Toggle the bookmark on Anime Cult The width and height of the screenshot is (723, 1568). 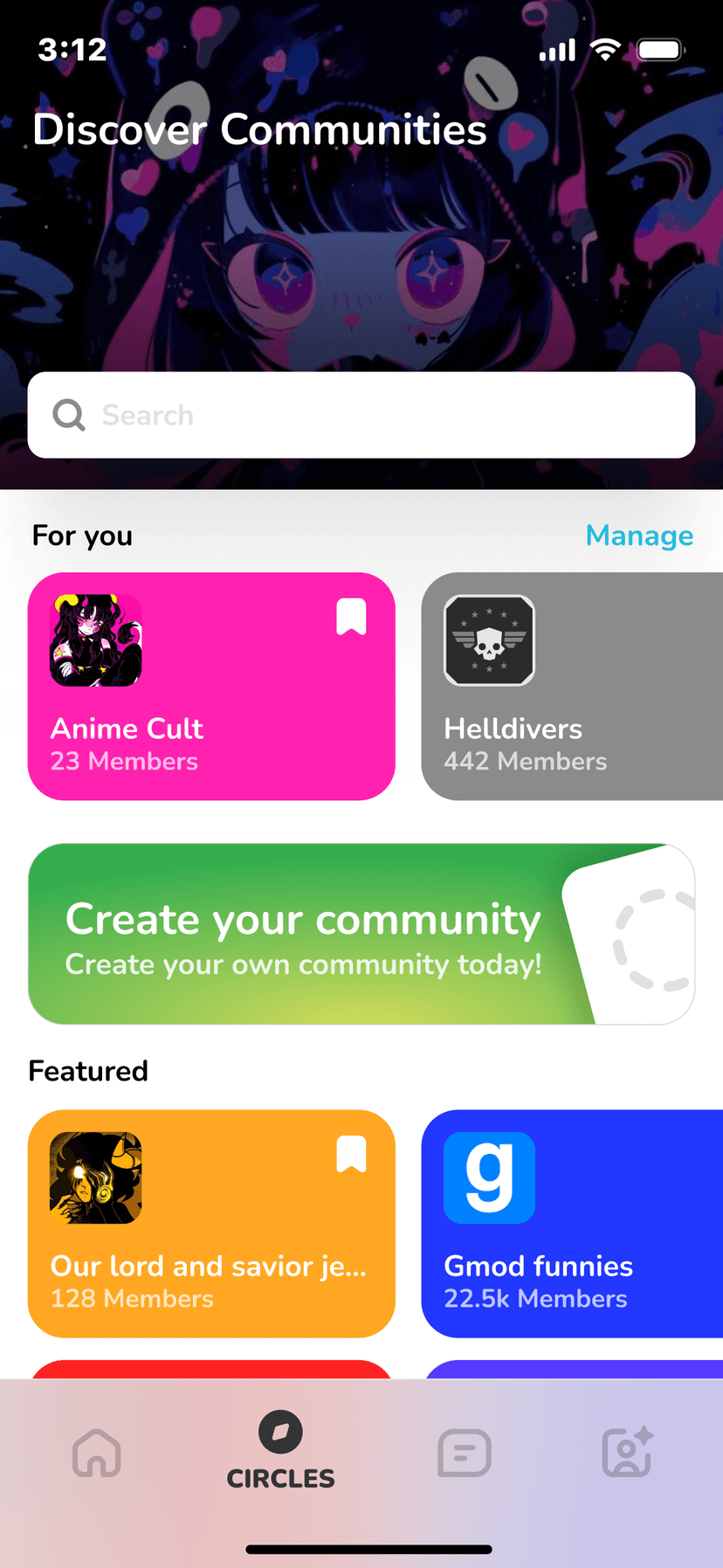(351, 617)
